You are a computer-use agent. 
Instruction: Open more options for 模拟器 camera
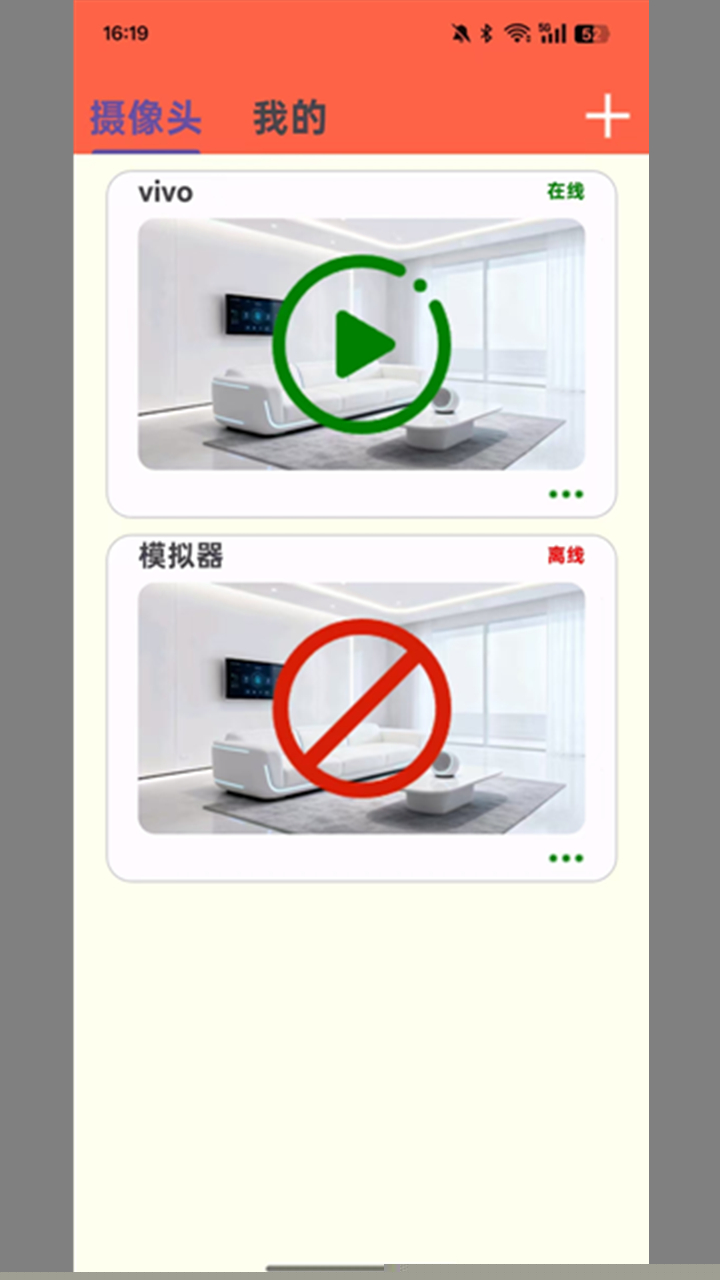coord(566,858)
